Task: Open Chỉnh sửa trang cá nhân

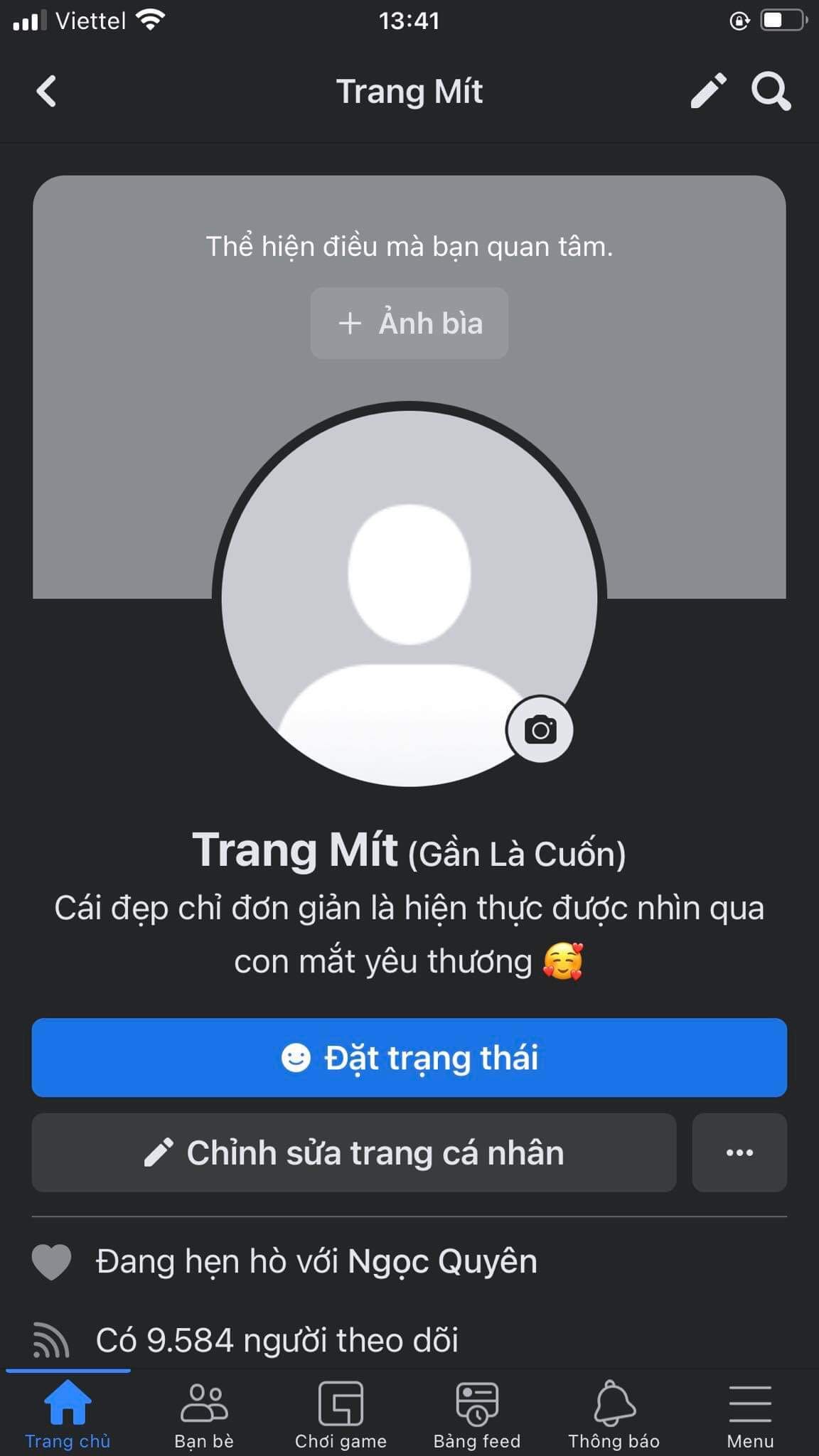Action: pos(354,1153)
